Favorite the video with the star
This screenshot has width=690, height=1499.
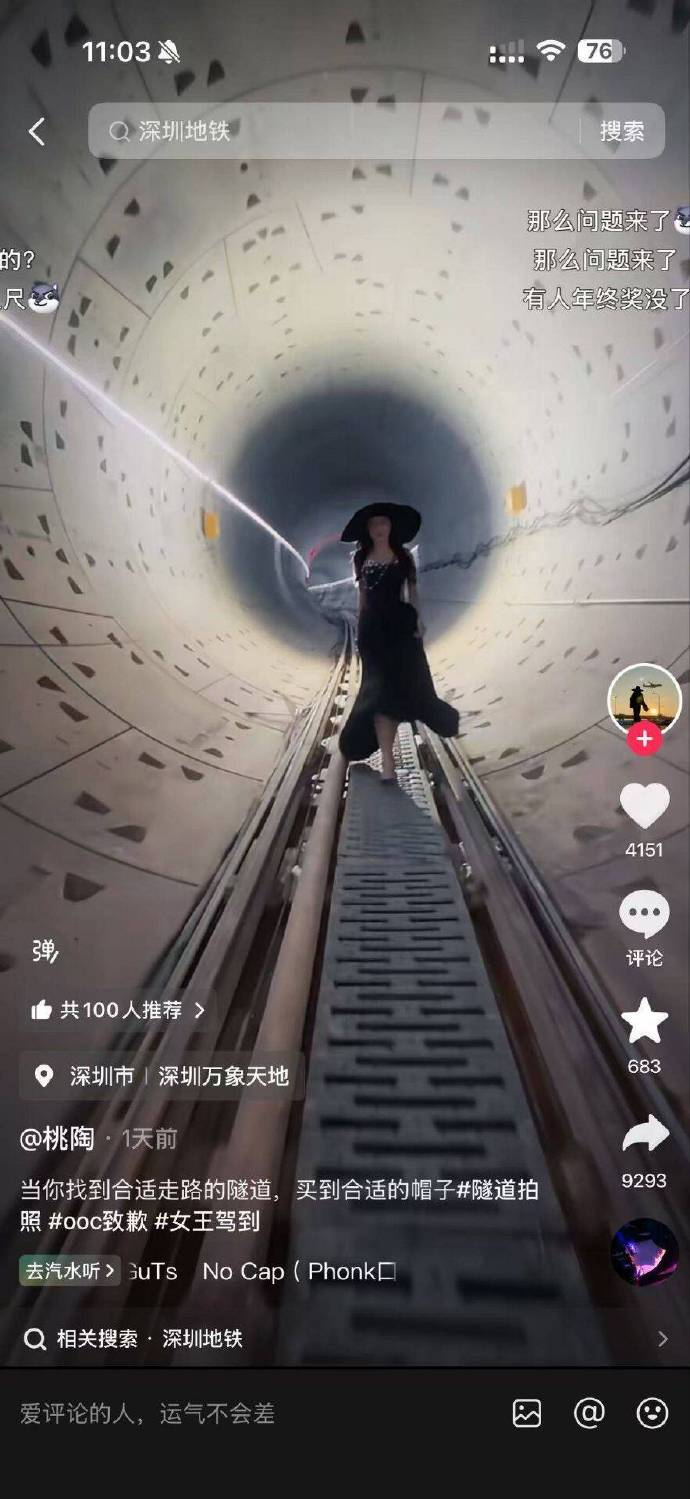[x=644, y=1022]
